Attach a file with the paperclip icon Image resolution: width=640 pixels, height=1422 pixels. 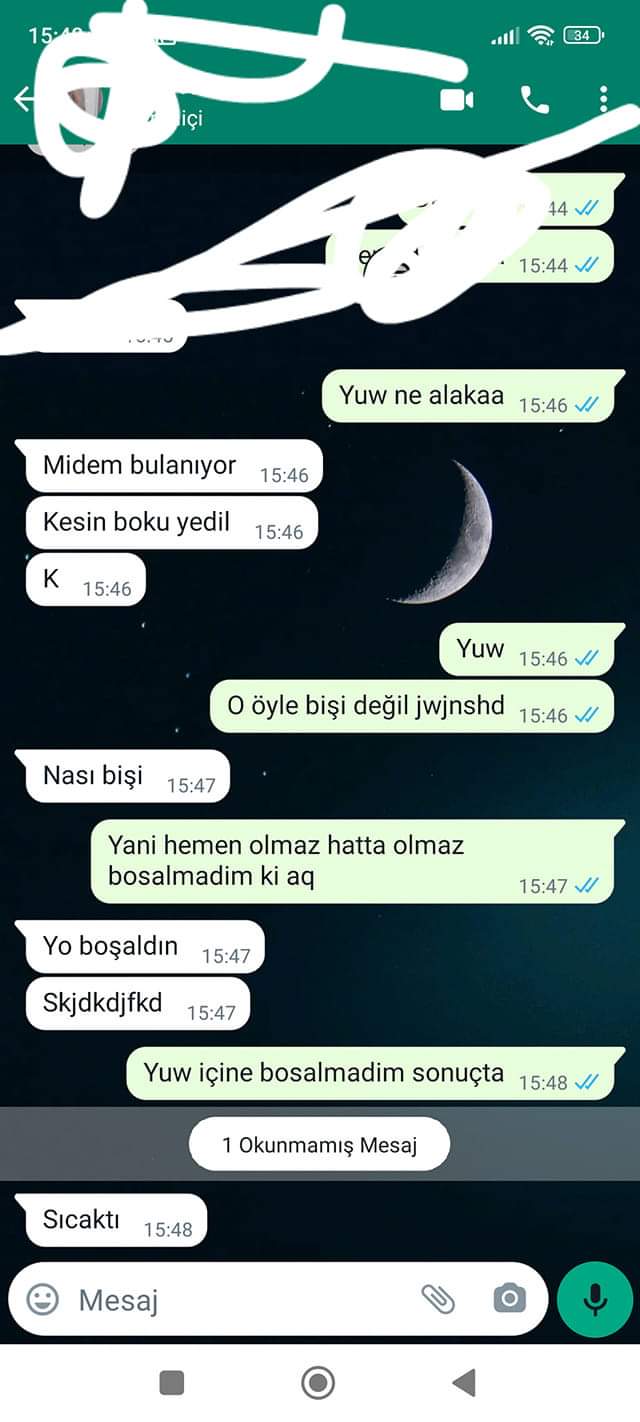coord(438,1299)
